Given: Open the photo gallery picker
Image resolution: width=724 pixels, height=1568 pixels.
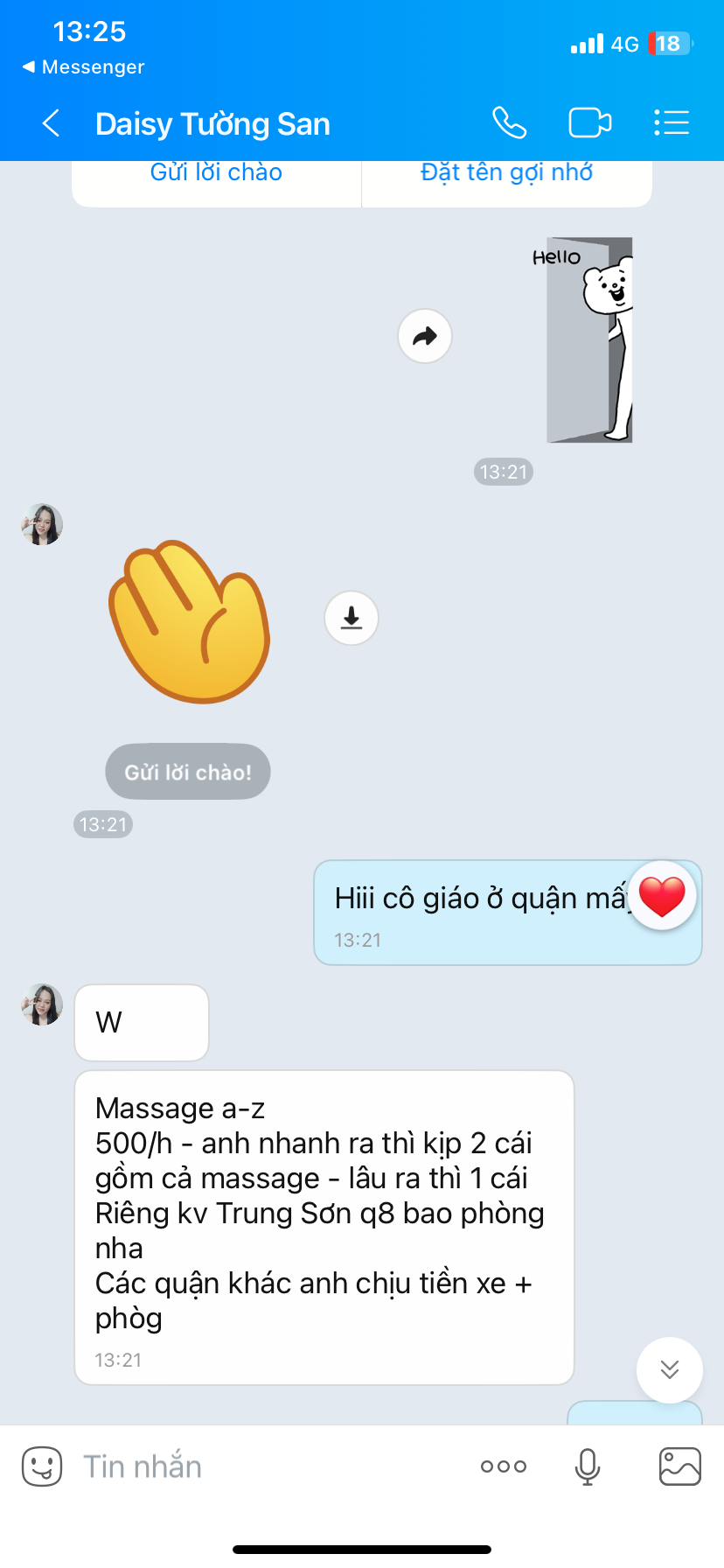Looking at the screenshot, I should coord(679,1466).
